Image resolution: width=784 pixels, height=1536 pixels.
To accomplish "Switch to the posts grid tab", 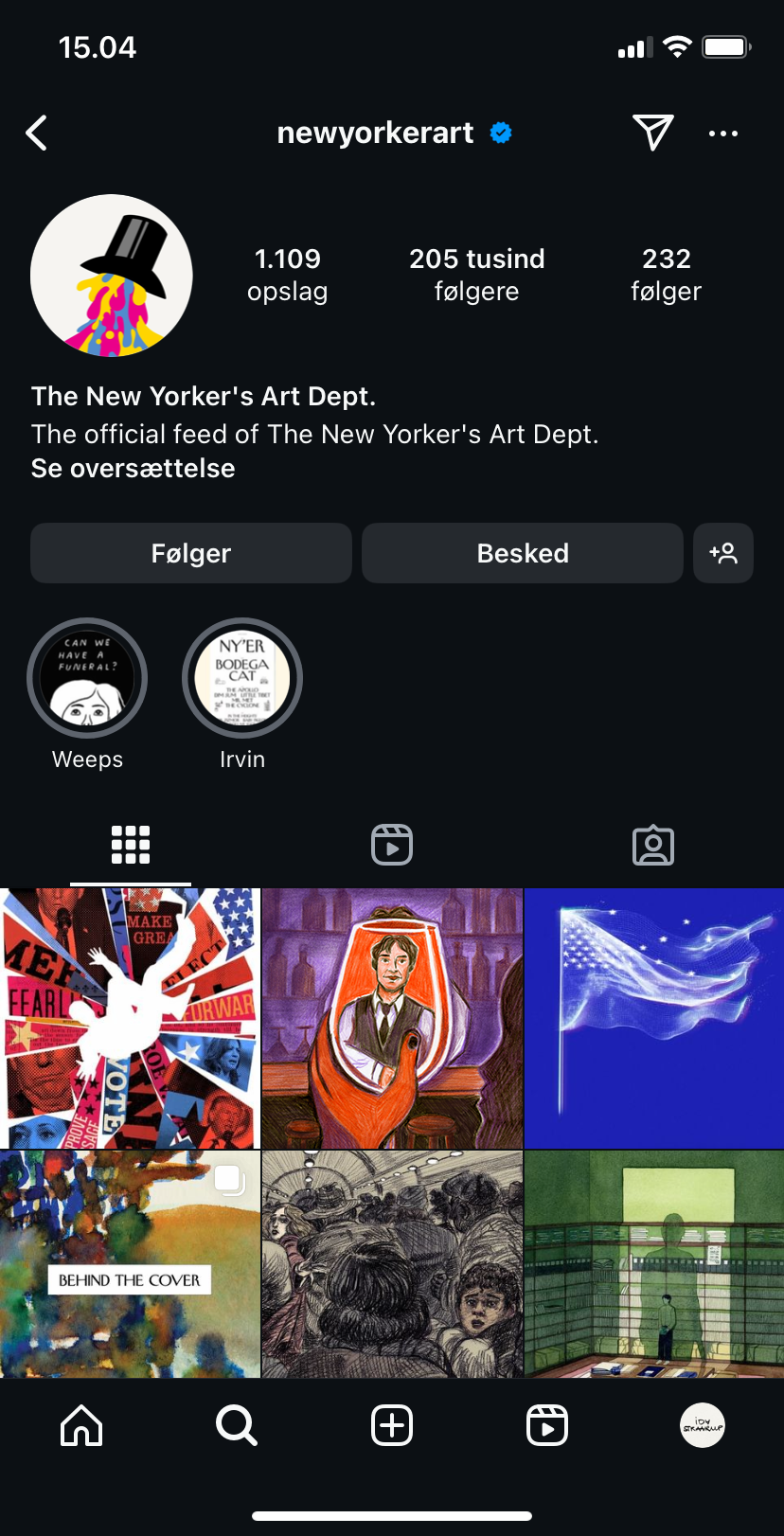I will tap(131, 845).
